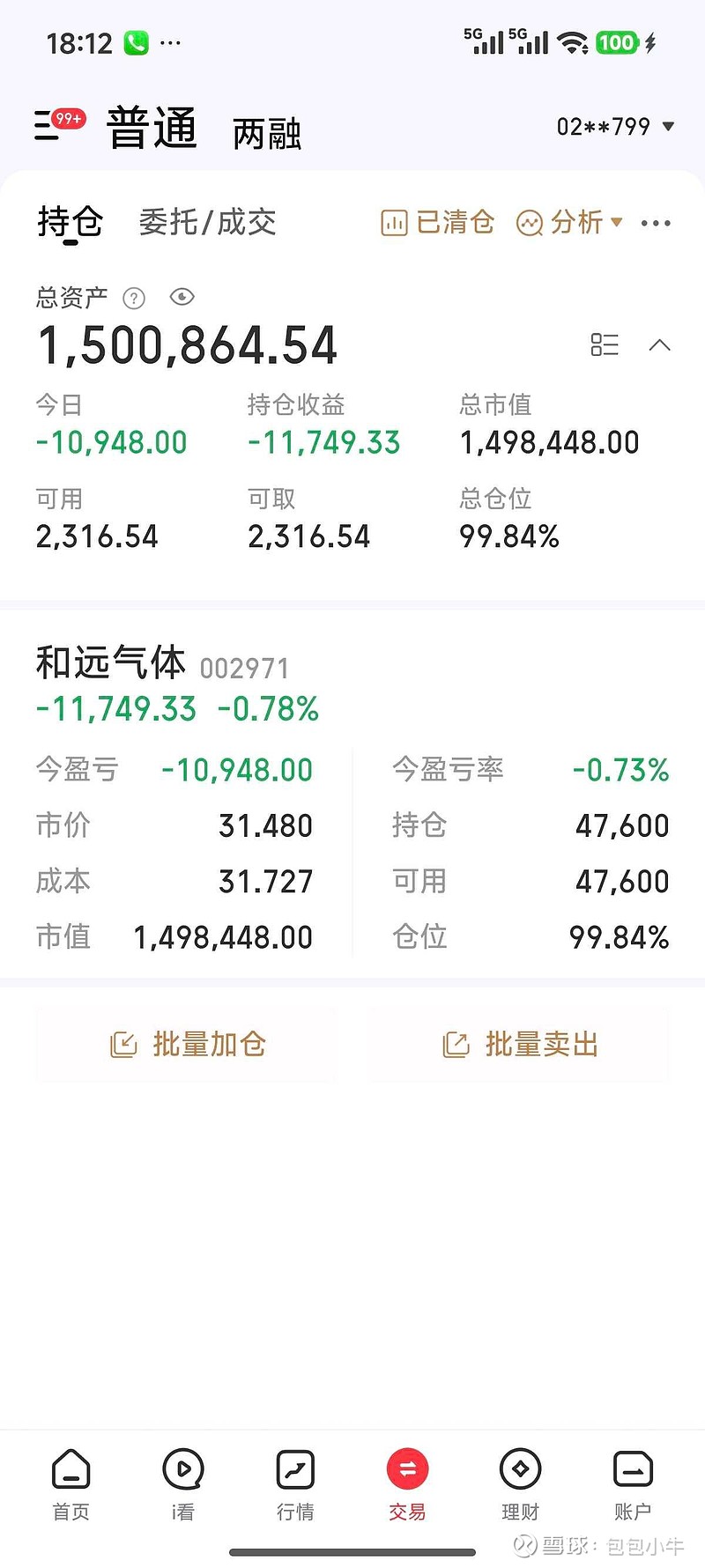Screen dimensions: 705x1568
Task: Open the i看 tab
Action: click(183, 1485)
